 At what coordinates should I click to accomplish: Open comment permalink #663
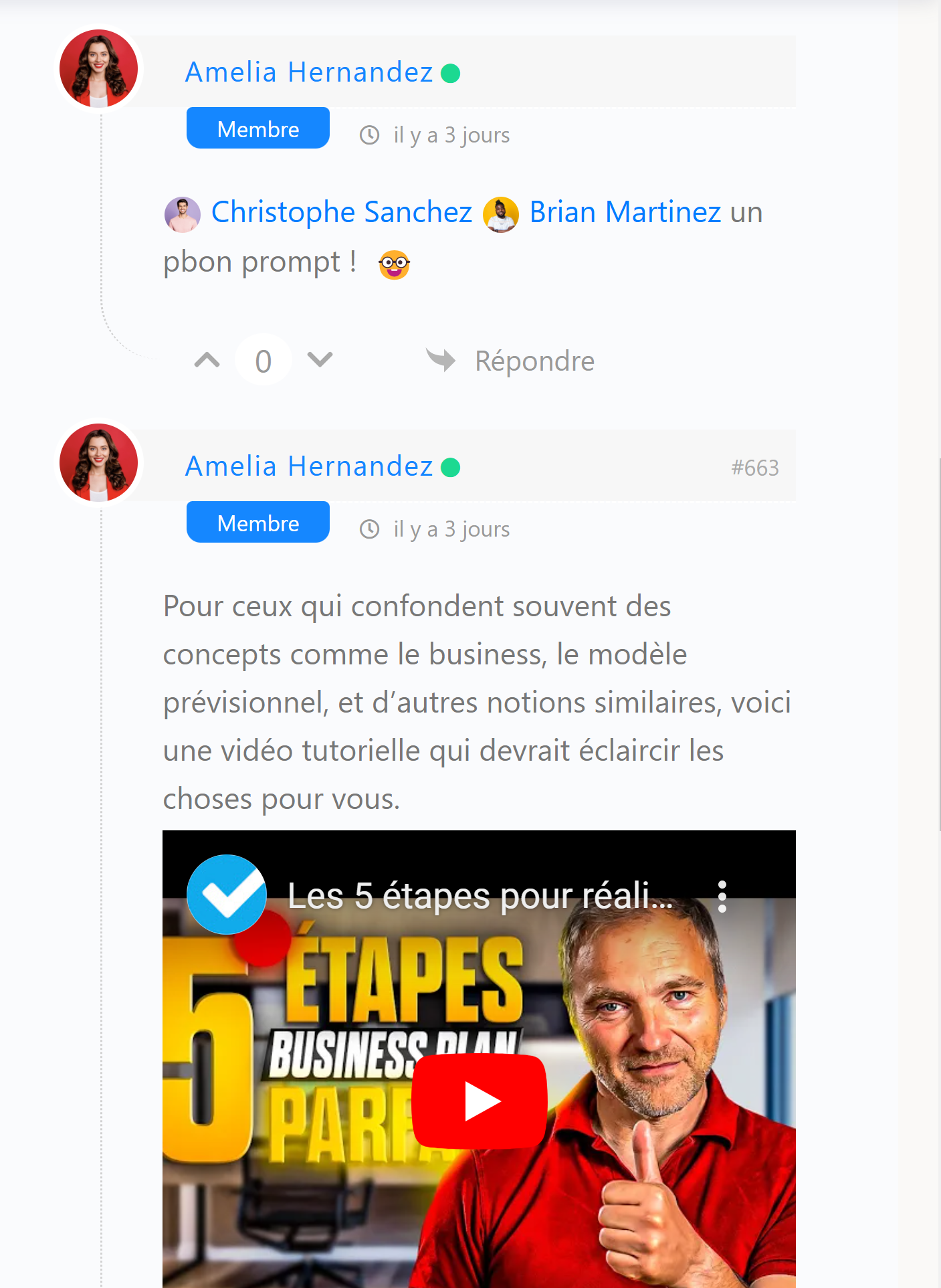point(754,468)
